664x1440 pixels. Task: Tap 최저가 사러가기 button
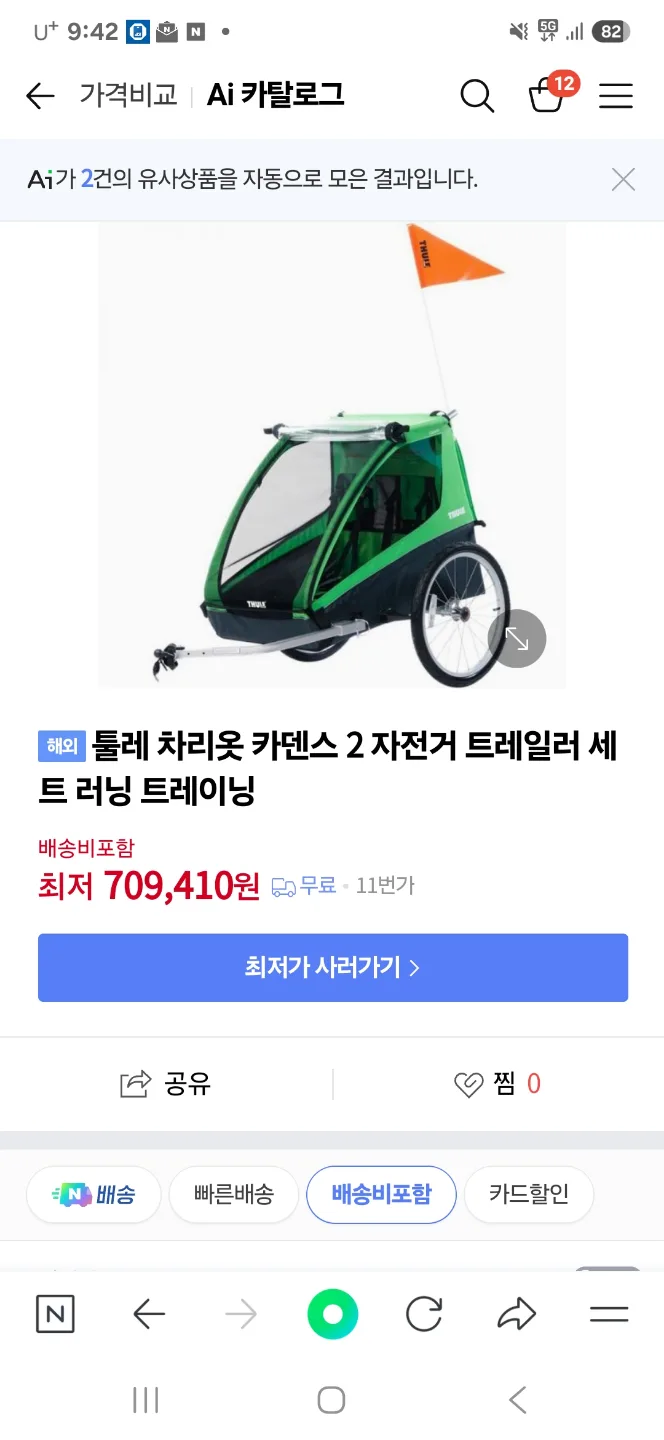pyautogui.click(x=333, y=968)
